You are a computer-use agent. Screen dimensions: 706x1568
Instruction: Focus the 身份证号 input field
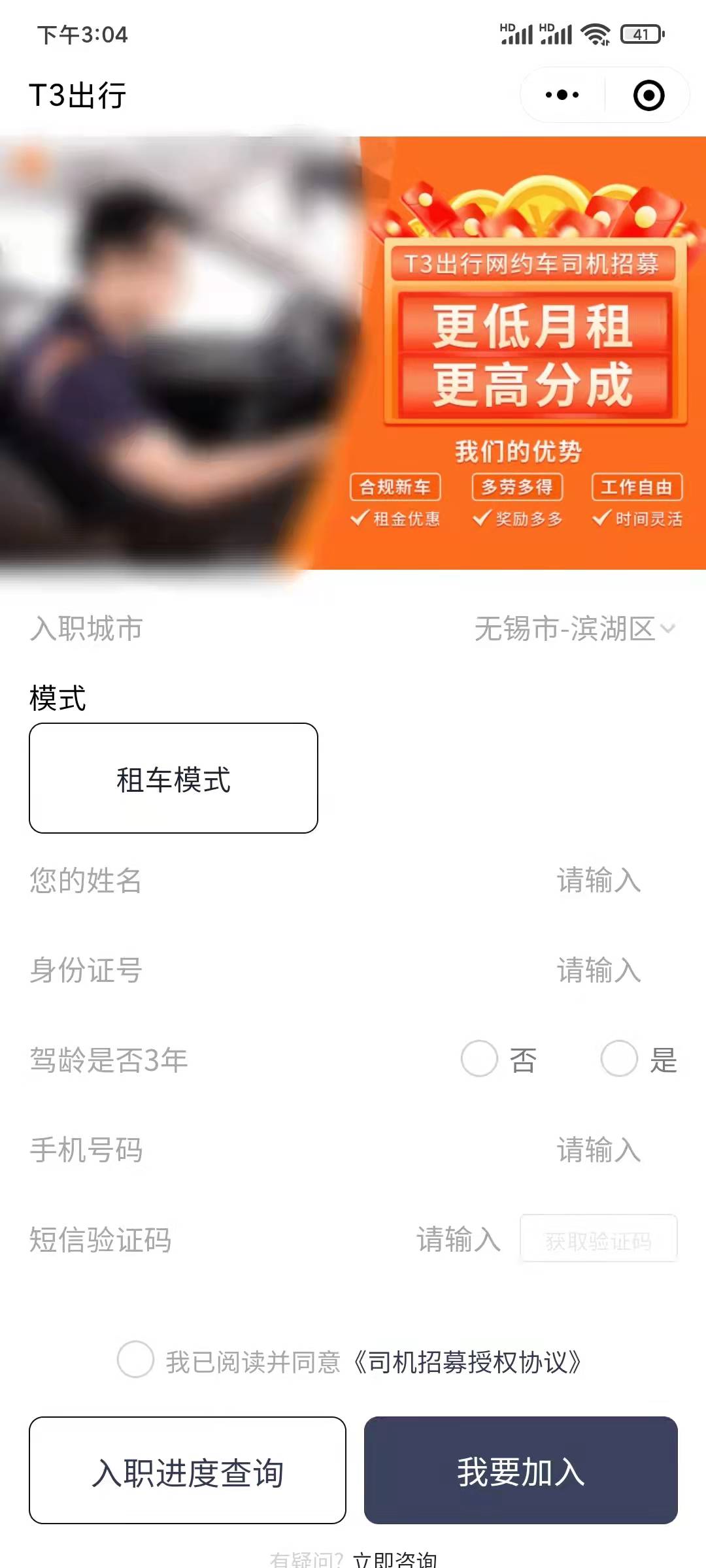click(x=597, y=970)
